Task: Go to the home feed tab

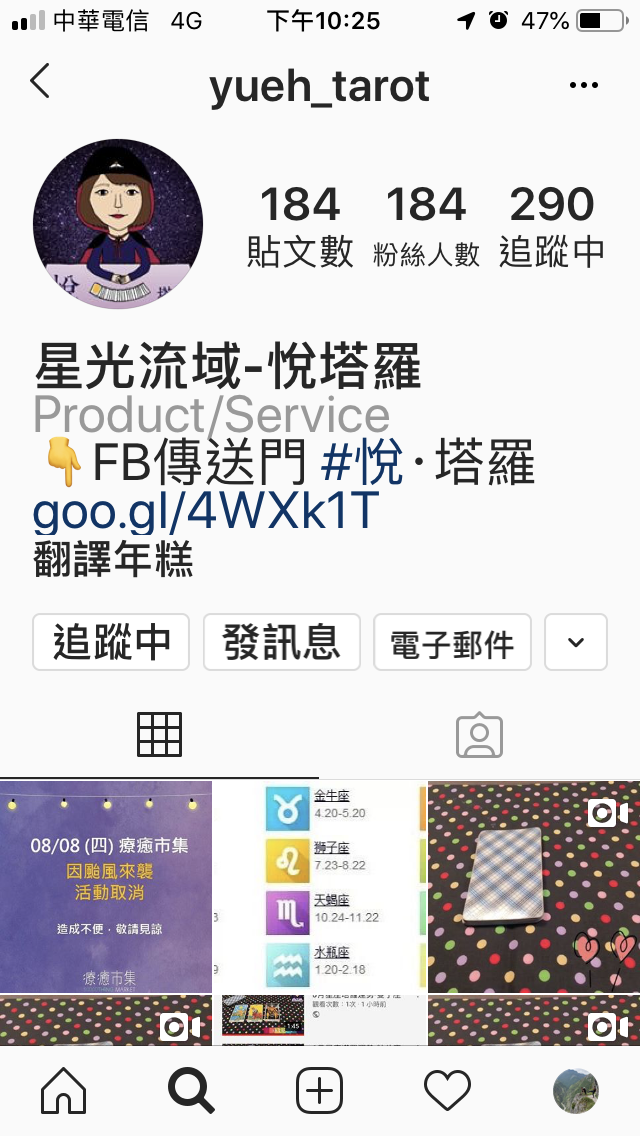Action: point(63,1090)
